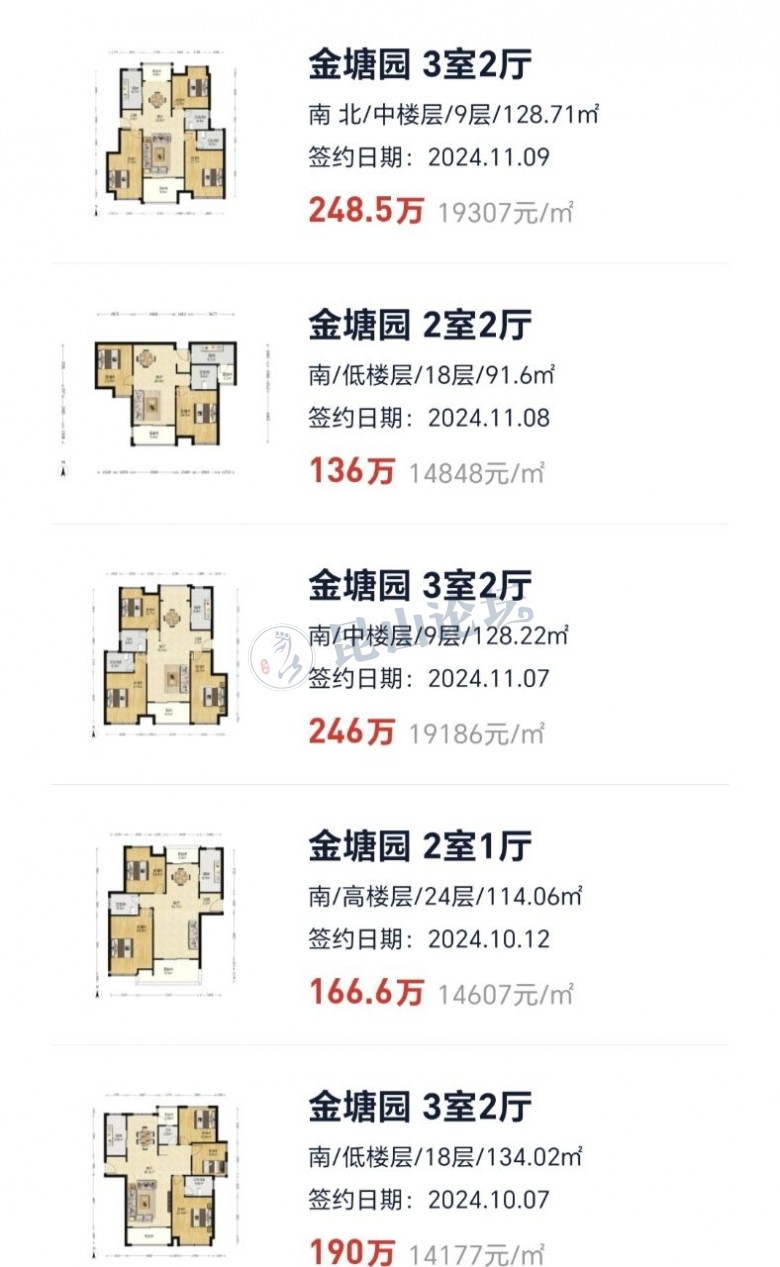View the 134.02㎡ 3室2厅 listing priced 190万
Image resolution: width=780 pixels, height=1267 pixels.
point(420,1108)
